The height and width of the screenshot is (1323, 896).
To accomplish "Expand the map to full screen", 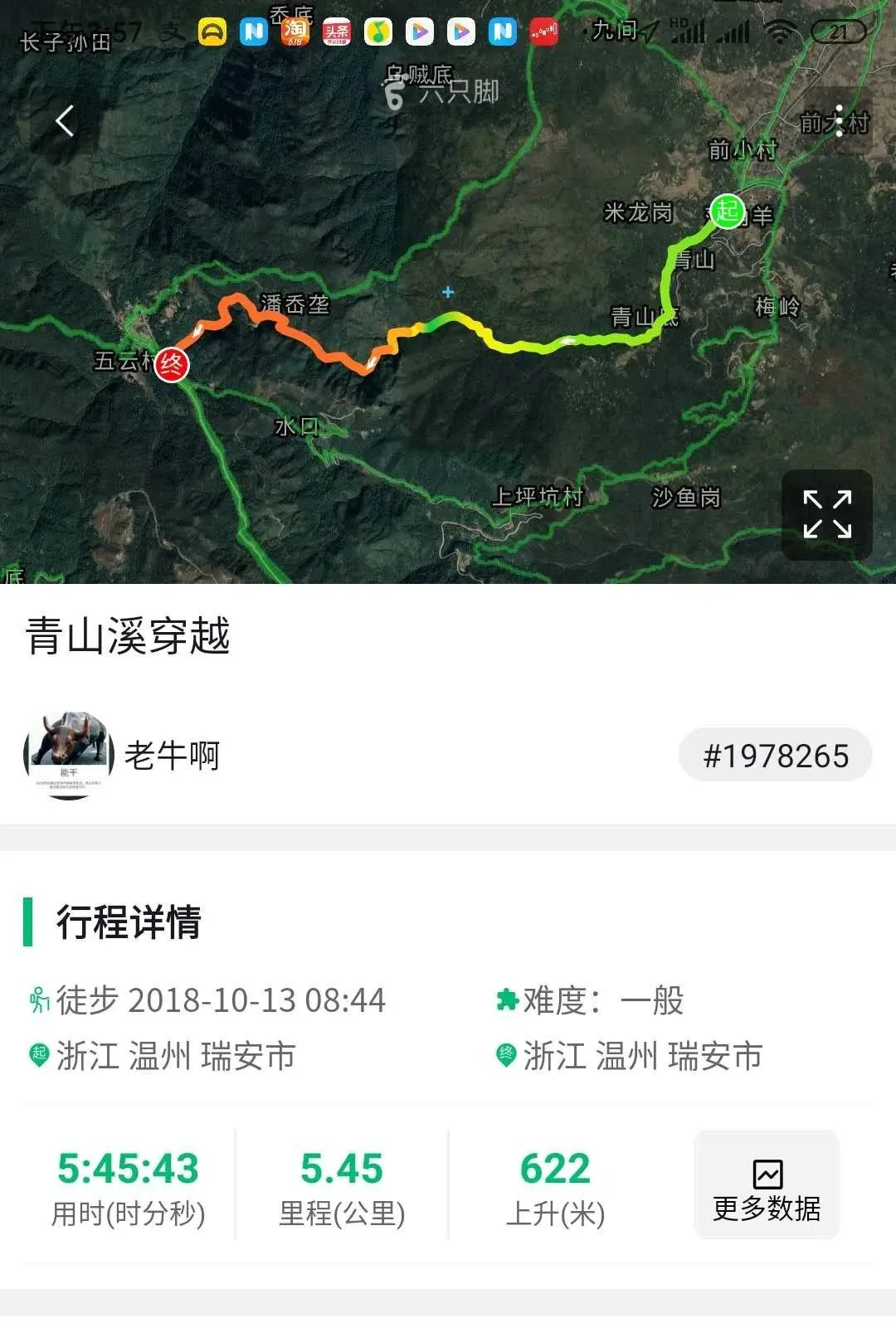I will (x=826, y=514).
